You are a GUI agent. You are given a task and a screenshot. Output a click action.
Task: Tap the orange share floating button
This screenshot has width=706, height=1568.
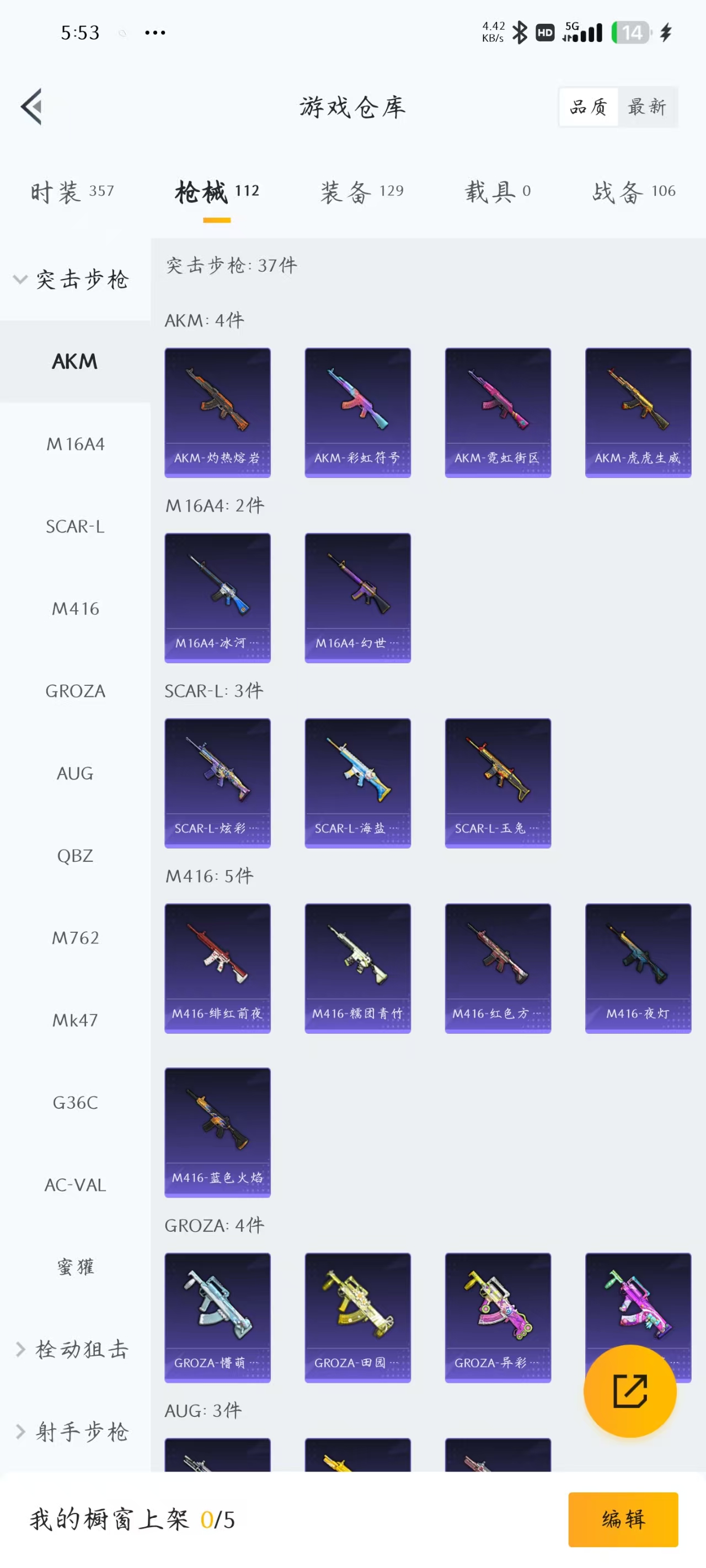[629, 1391]
